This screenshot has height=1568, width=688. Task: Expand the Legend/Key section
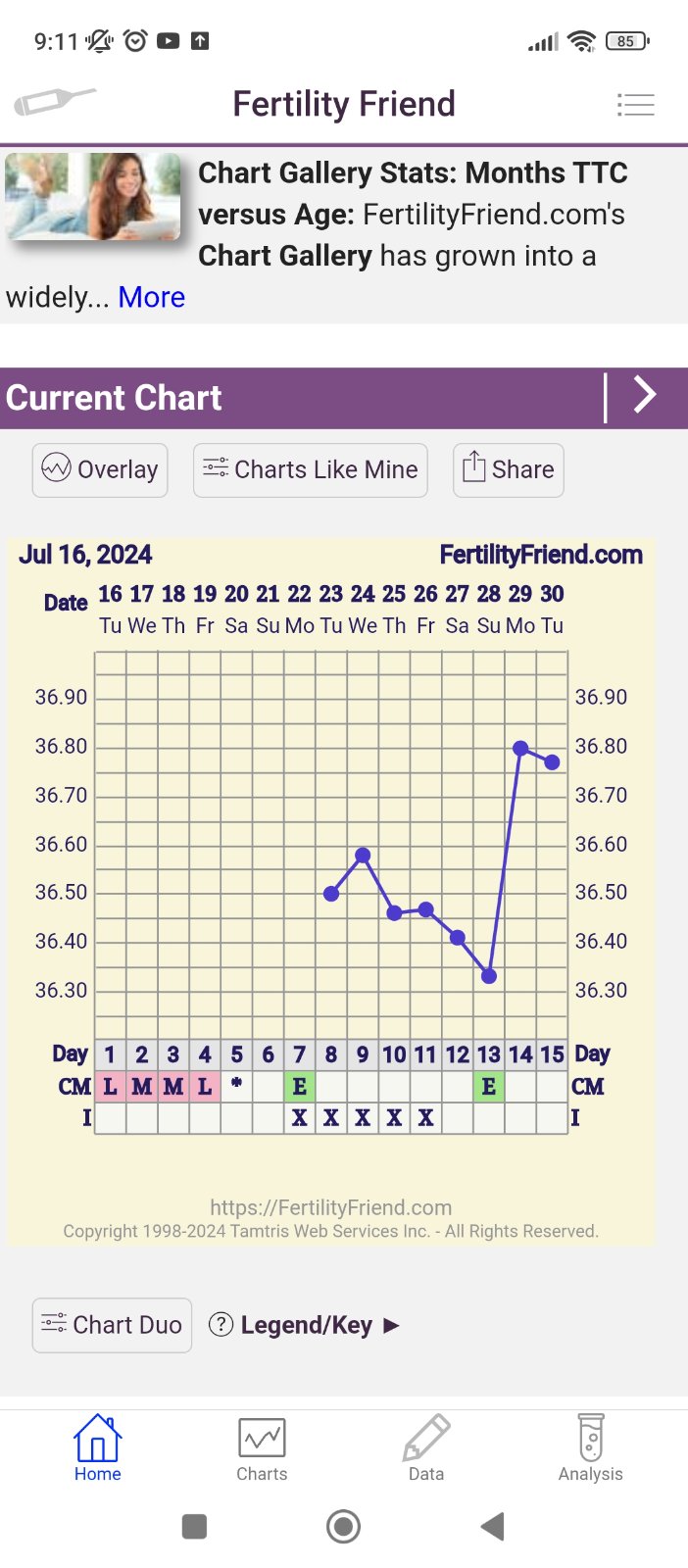[x=306, y=1325]
